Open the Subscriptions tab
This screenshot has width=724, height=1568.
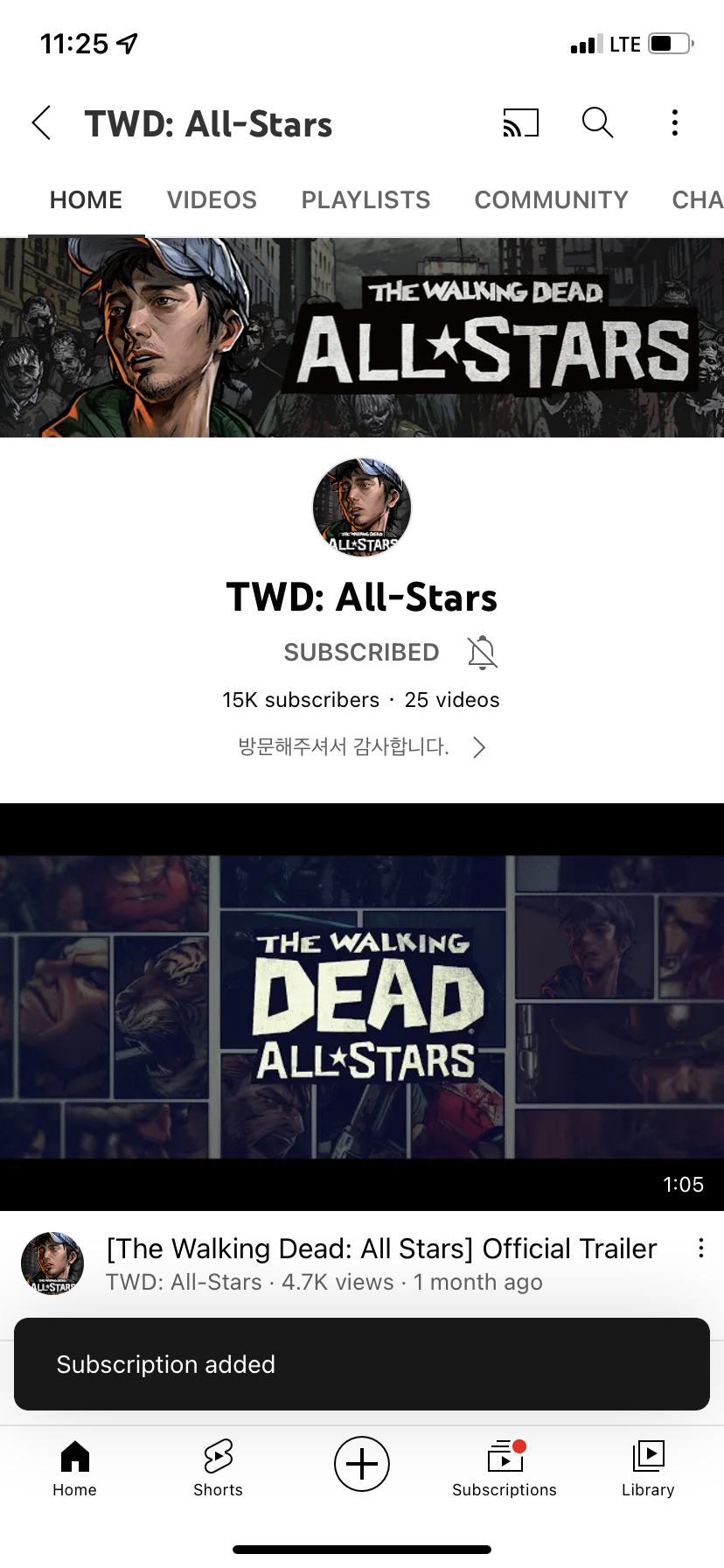point(505,1466)
